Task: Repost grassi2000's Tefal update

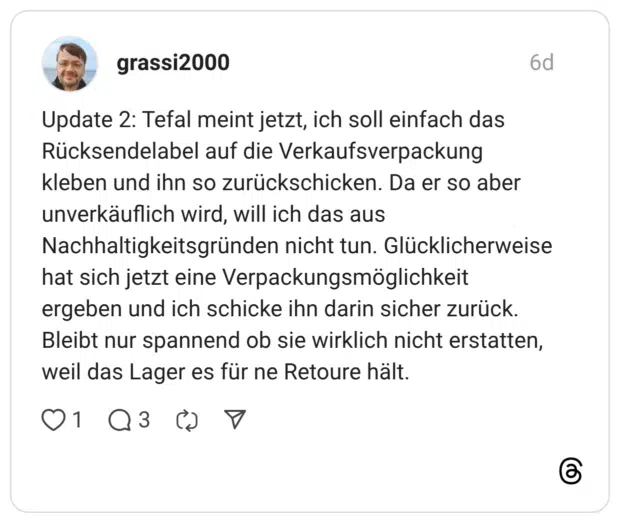Action: [187, 420]
